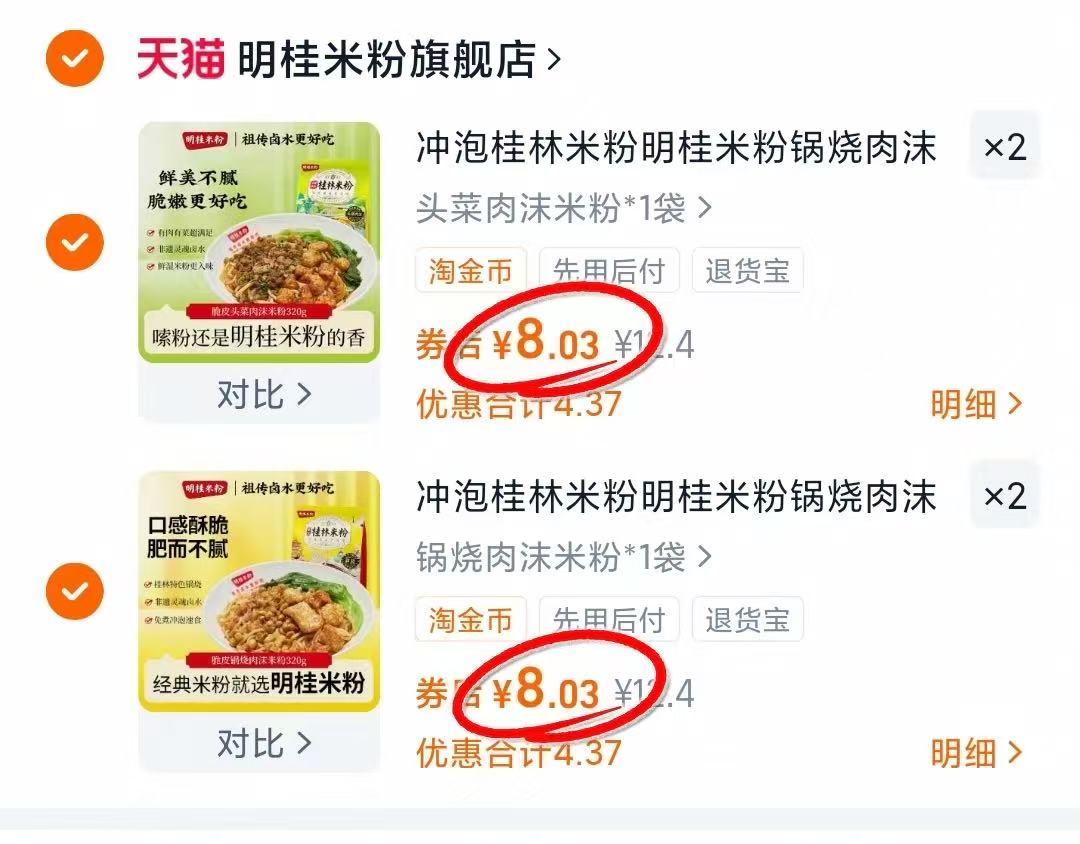Image resolution: width=1080 pixels, height=844 pixels.
Task: View 明细 discount details for 头菜肉沫米粉
Action: point(976,404)
